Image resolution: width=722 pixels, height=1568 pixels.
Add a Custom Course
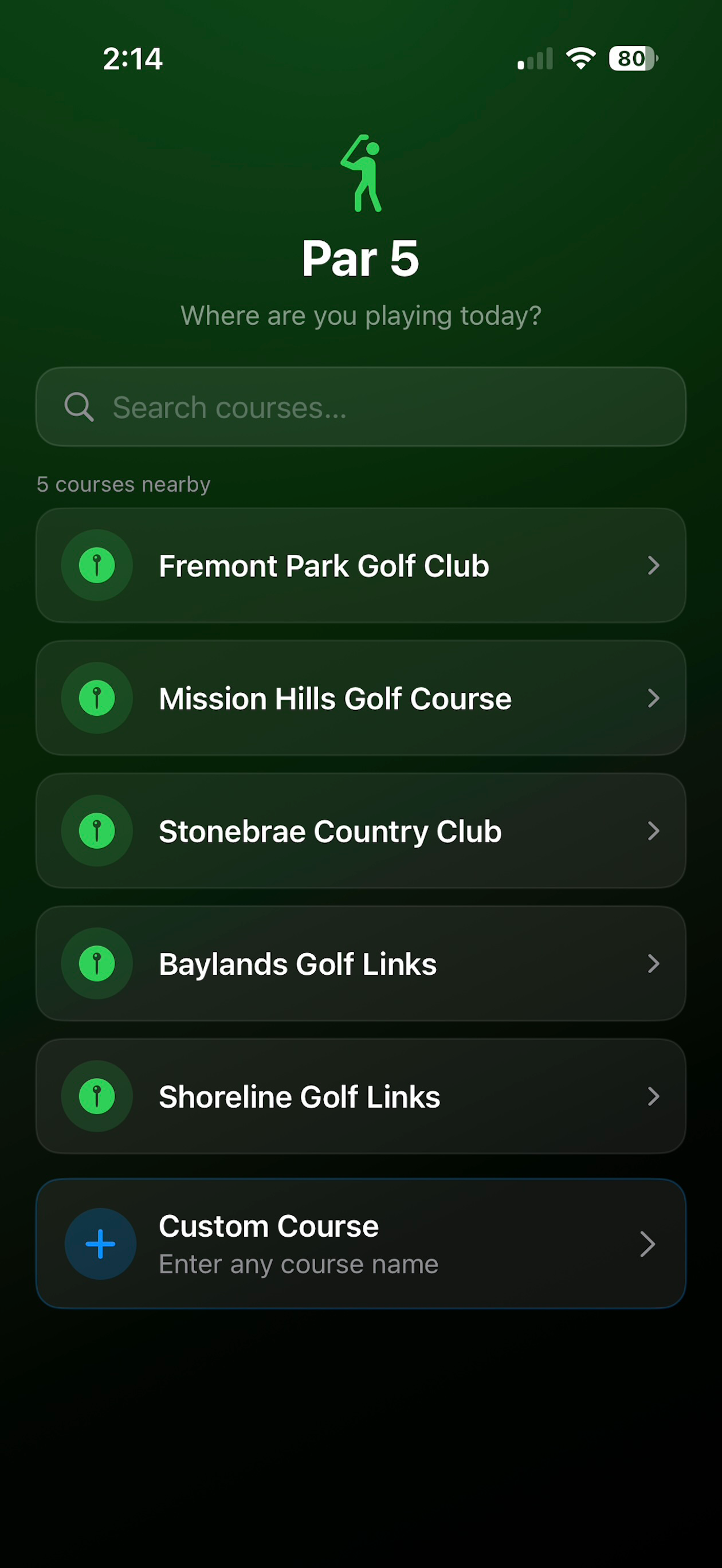(361, 1244)
